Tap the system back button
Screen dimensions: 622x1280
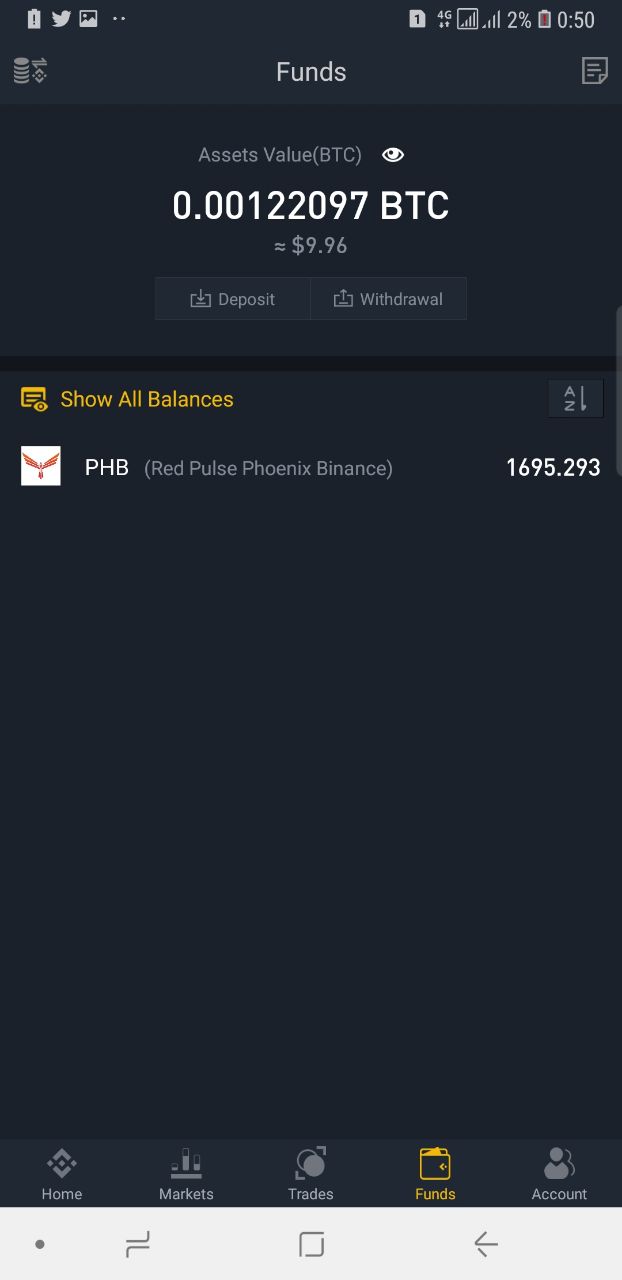[485, 1244]
